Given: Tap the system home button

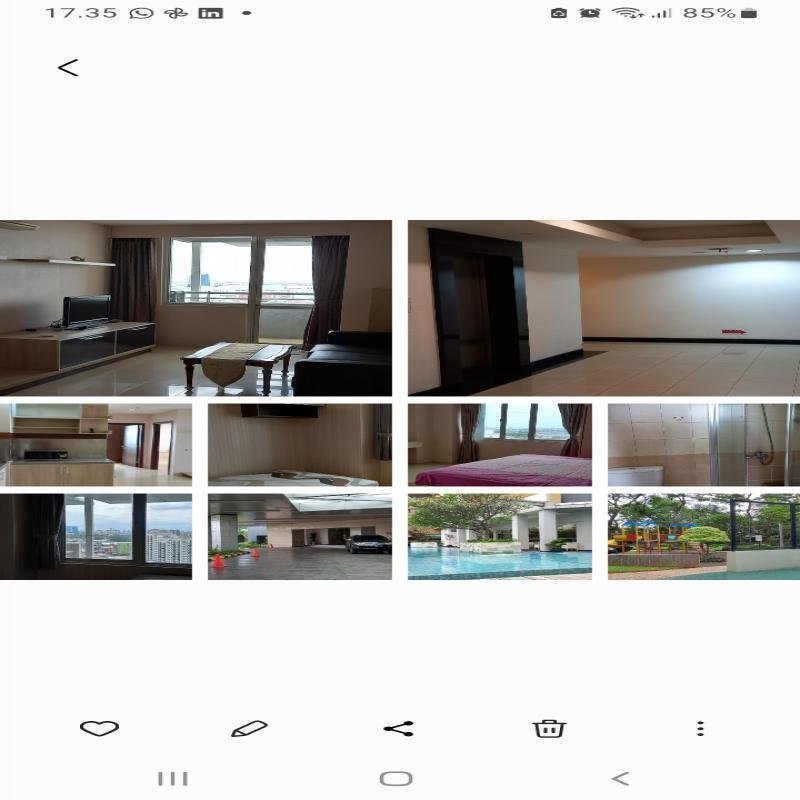Looking at the screenshot, I should (x=396, y=779).
